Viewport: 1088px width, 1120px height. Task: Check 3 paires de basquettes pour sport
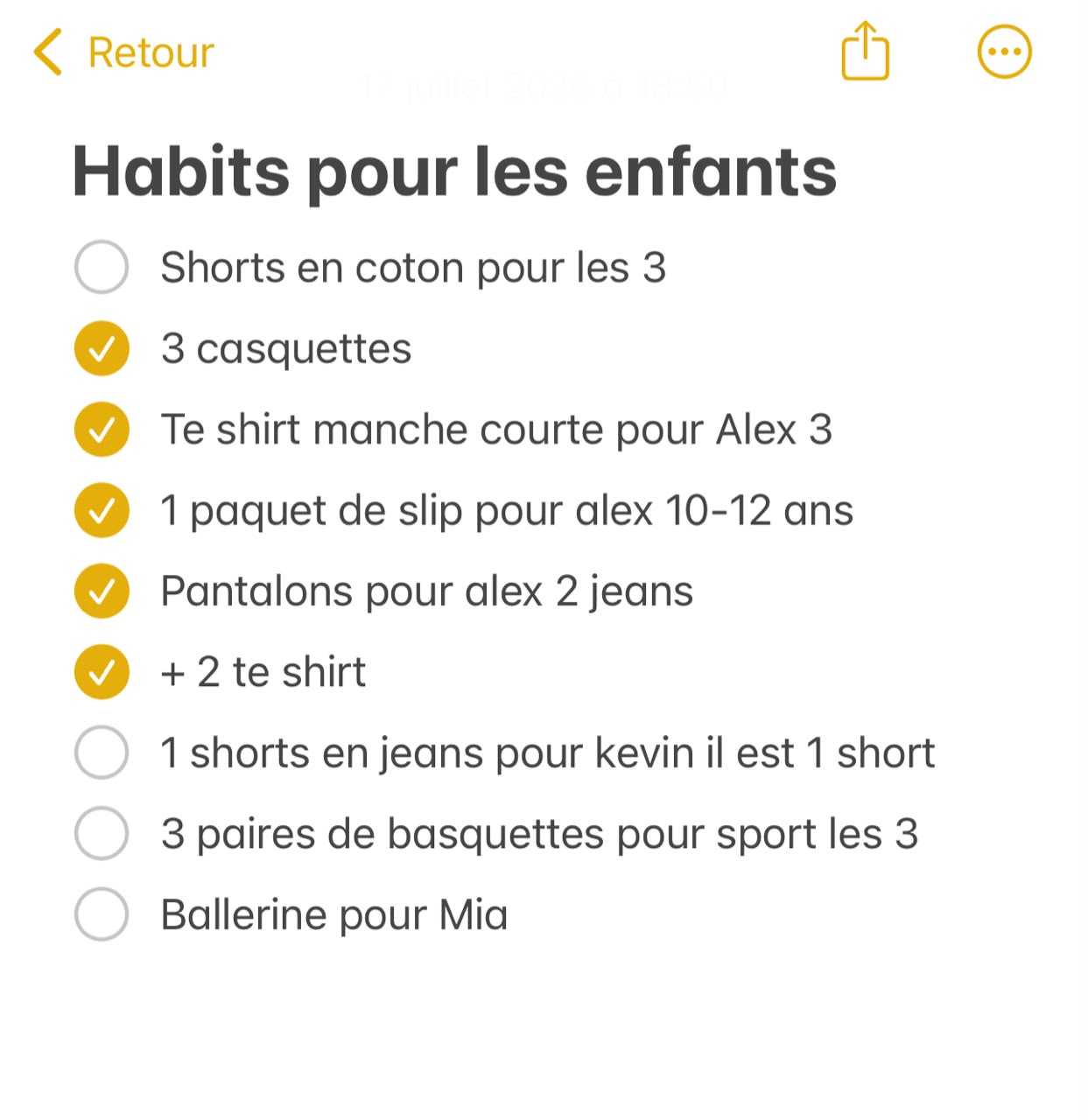tap(102, 834)
